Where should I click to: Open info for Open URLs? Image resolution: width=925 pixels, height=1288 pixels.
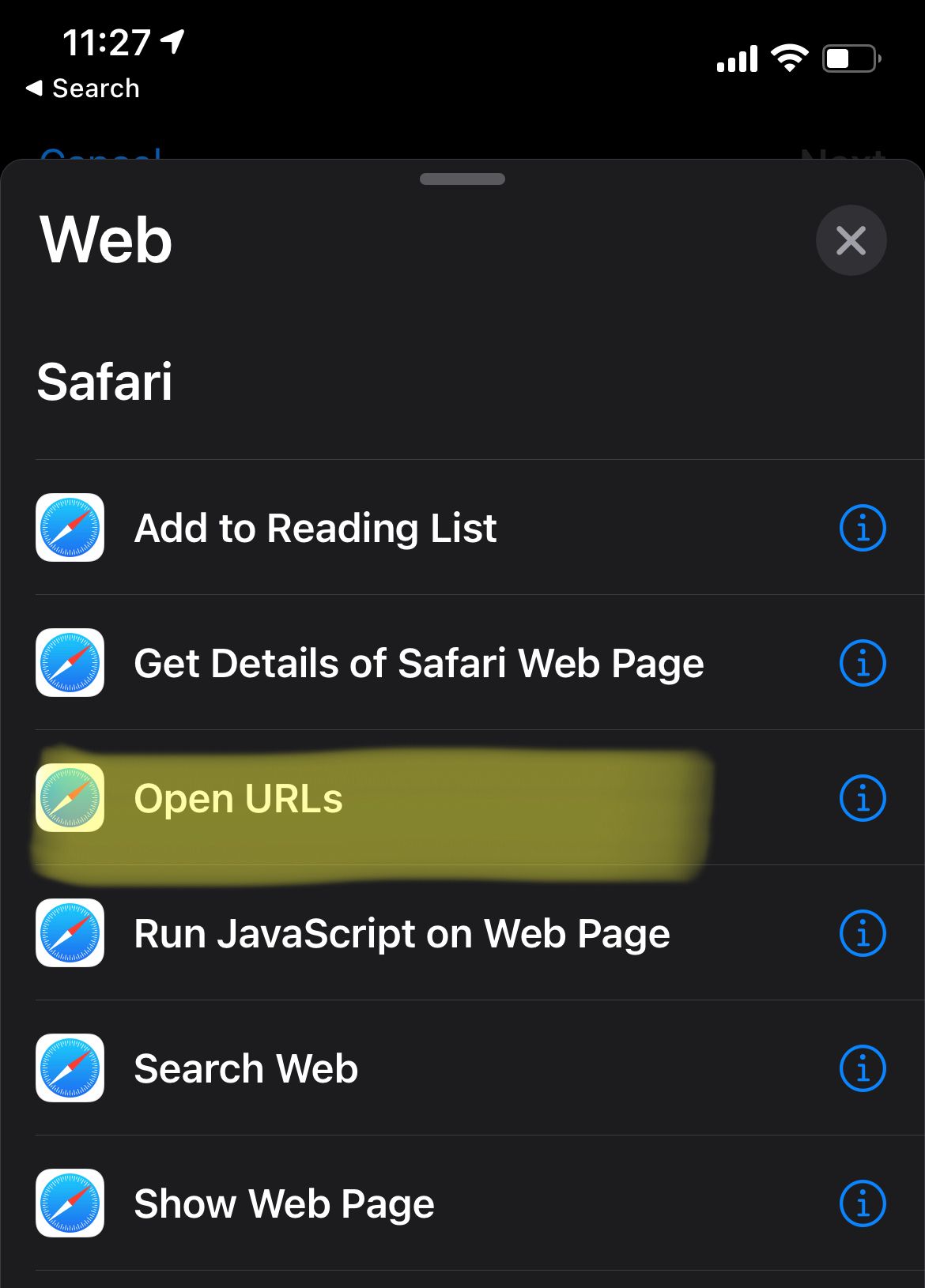[x=862, y=798]
